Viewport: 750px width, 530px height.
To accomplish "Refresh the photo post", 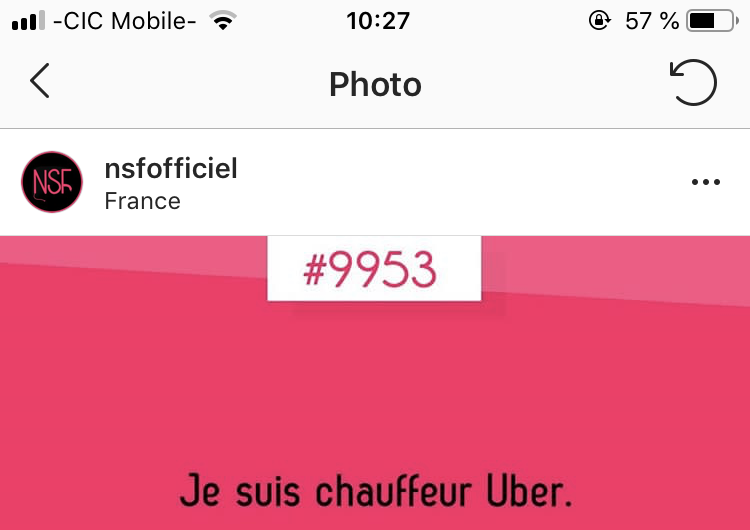I will point(692,83).
